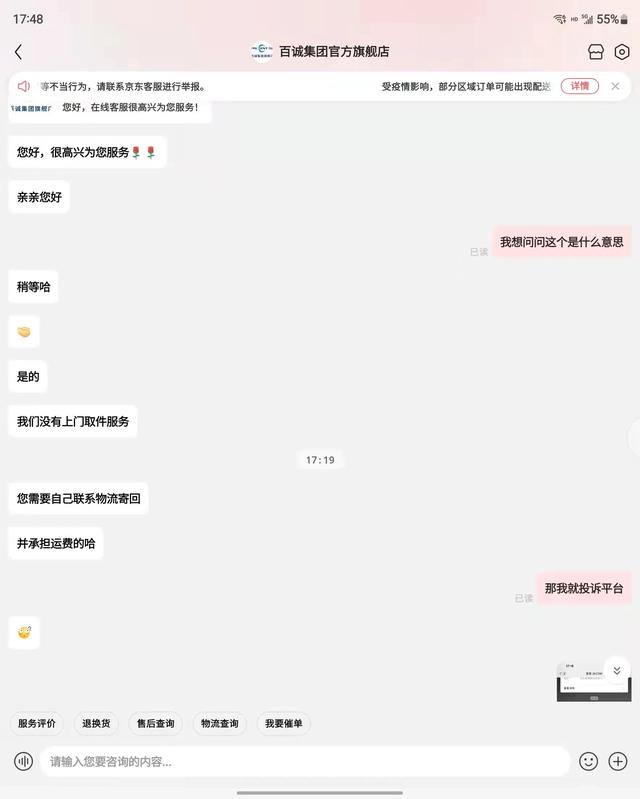
Task: Open more attachment options plus icon
Action: tap(619, 761)
